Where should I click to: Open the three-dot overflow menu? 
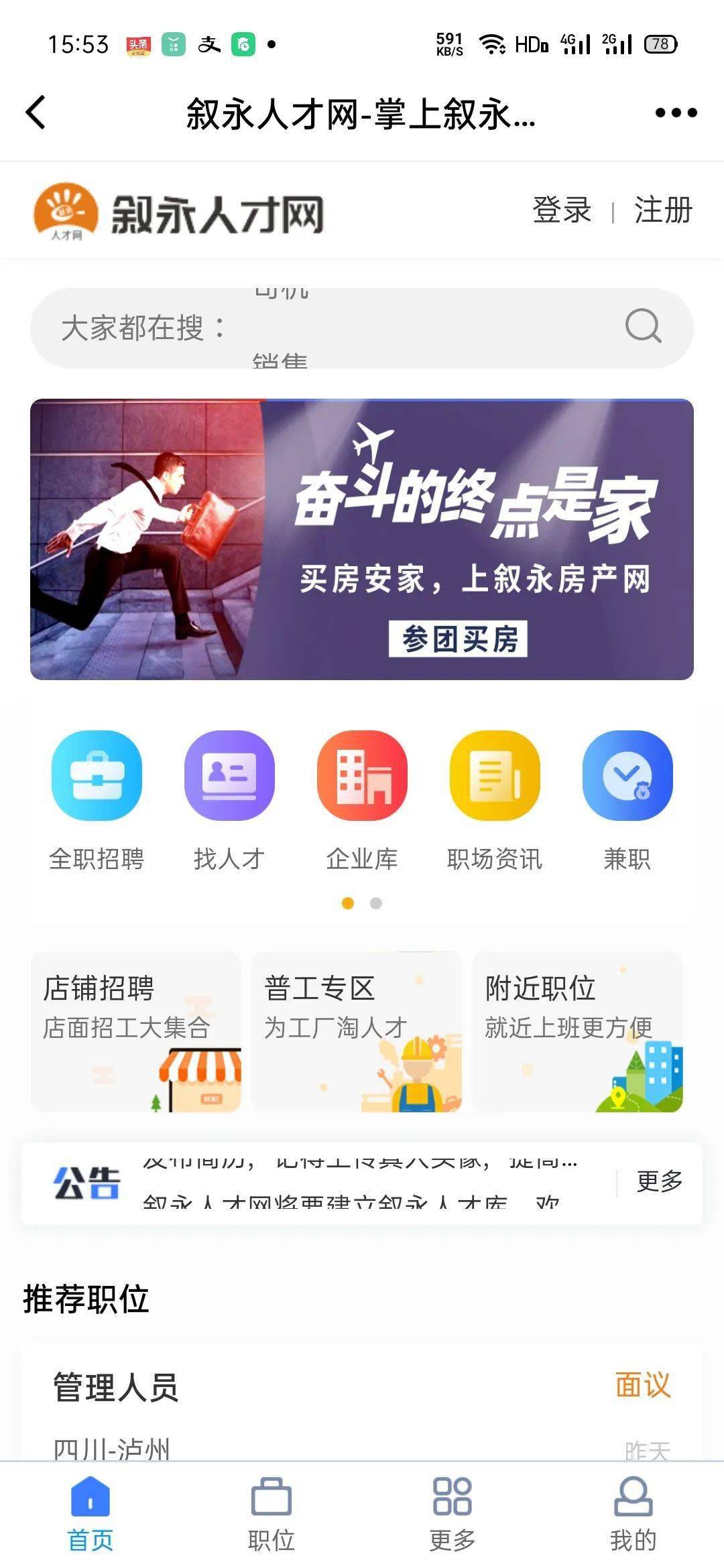676,113
